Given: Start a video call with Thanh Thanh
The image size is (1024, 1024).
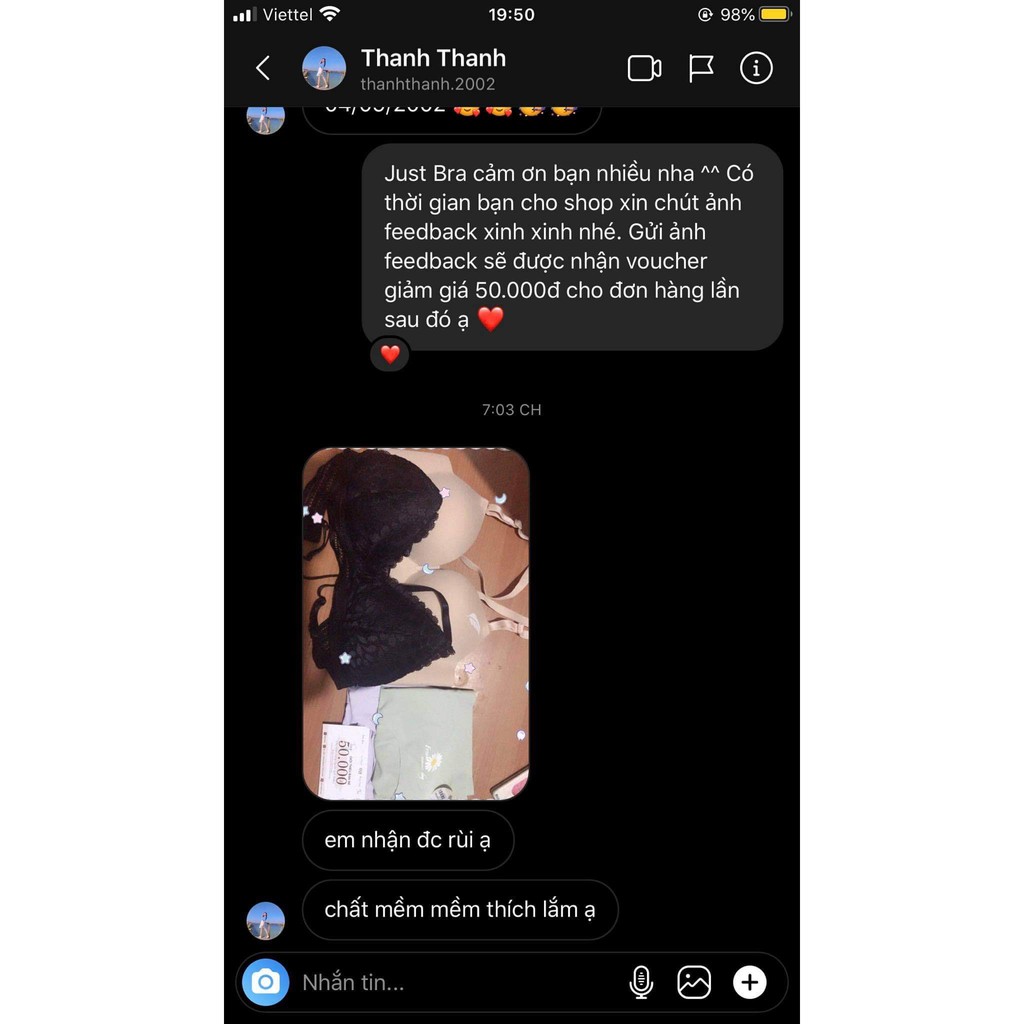Looking at the screenshot, I should point(644,68).
